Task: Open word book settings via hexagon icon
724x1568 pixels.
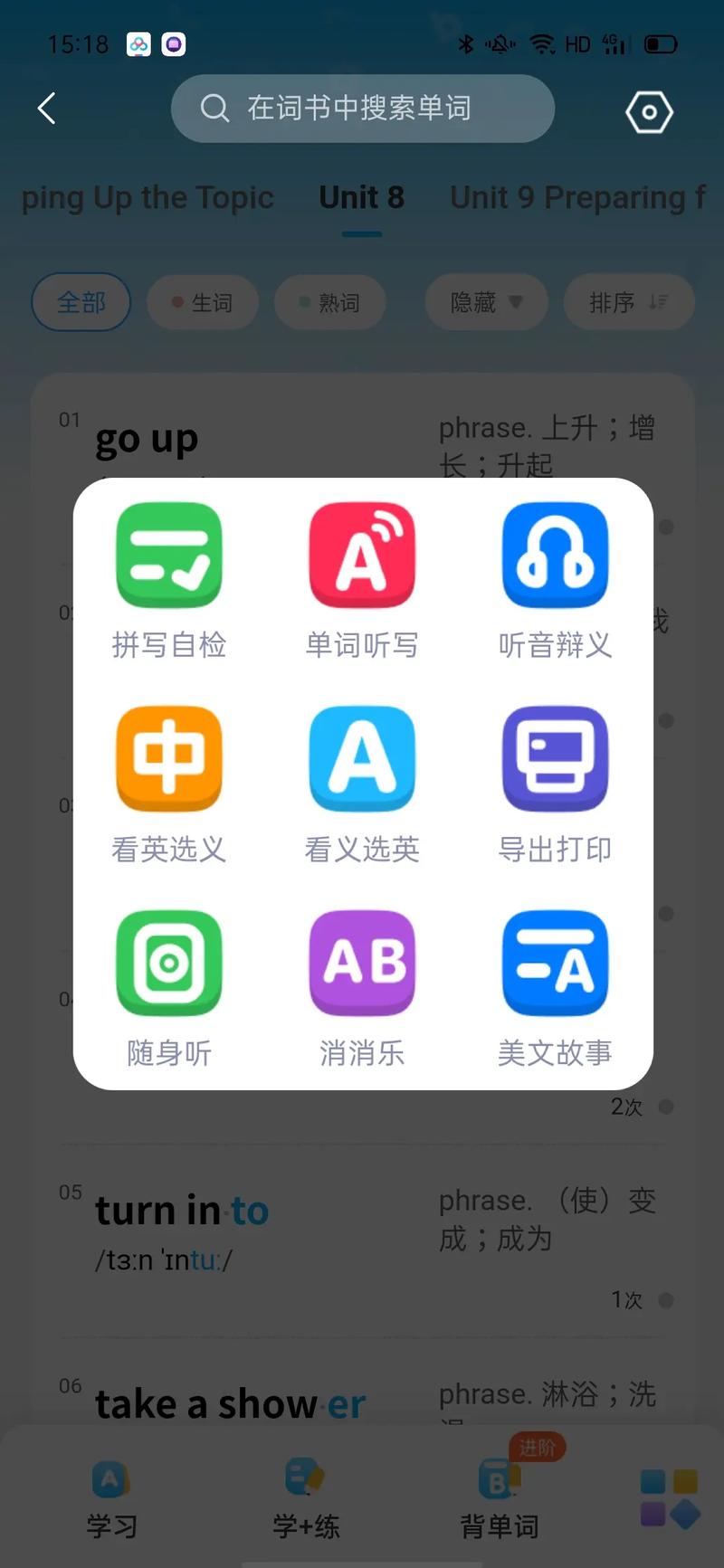Action: click(649, 111)
